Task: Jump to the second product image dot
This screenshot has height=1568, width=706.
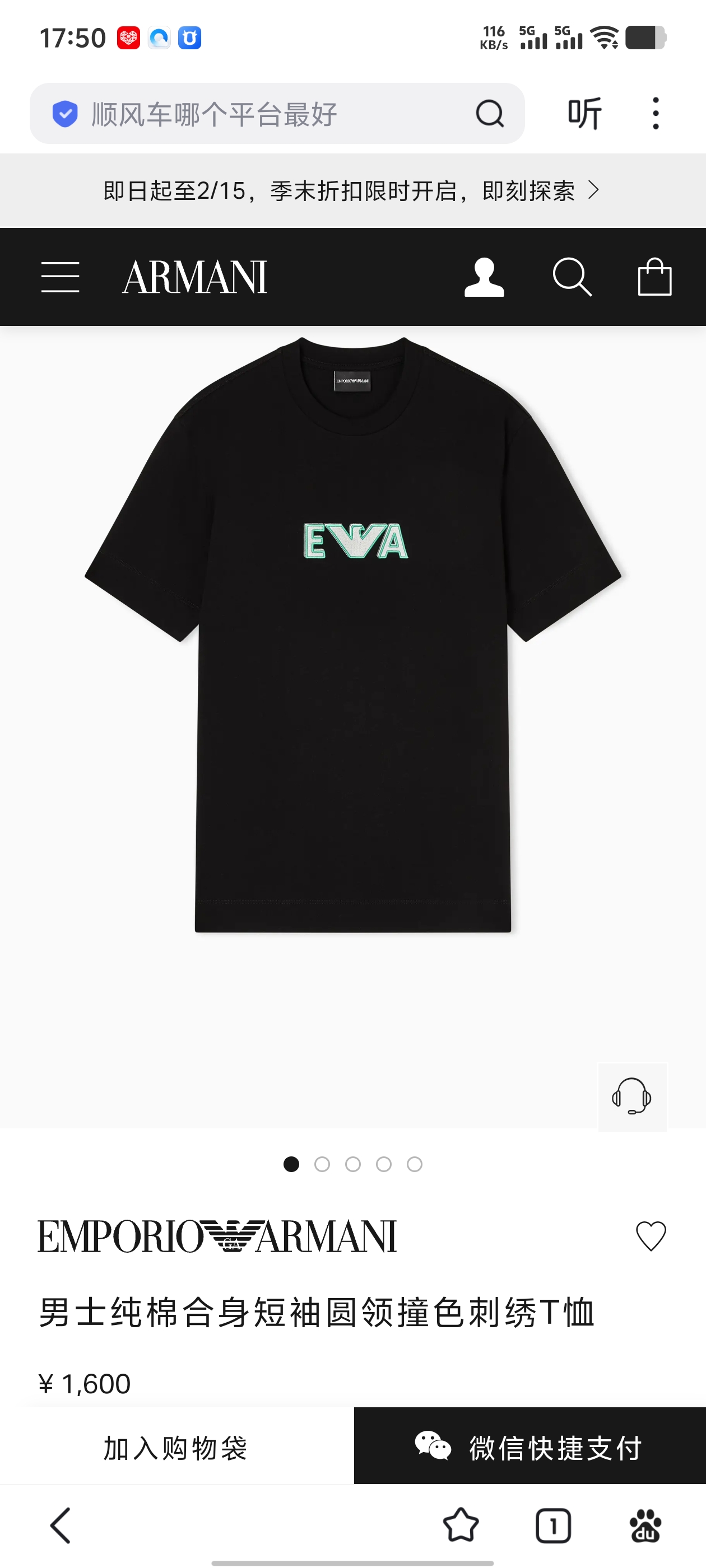Action: point(322,1164)
